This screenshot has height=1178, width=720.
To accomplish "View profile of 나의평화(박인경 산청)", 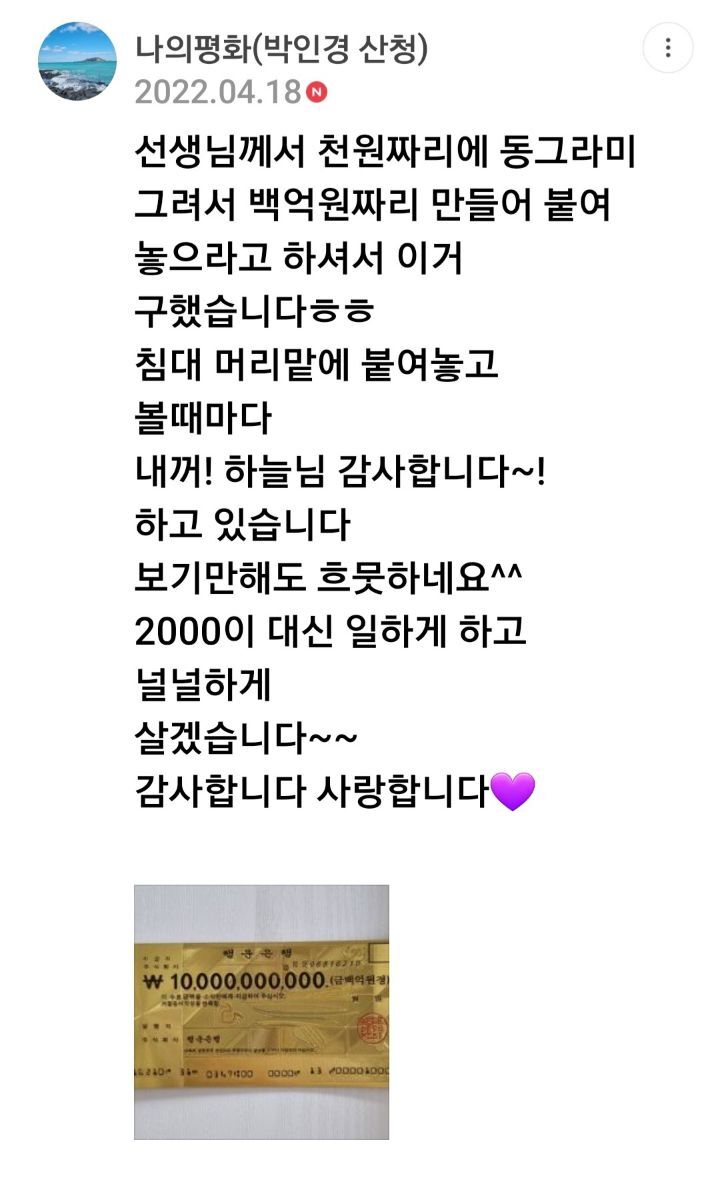I will pyautogui.click(x=281, y=47).
